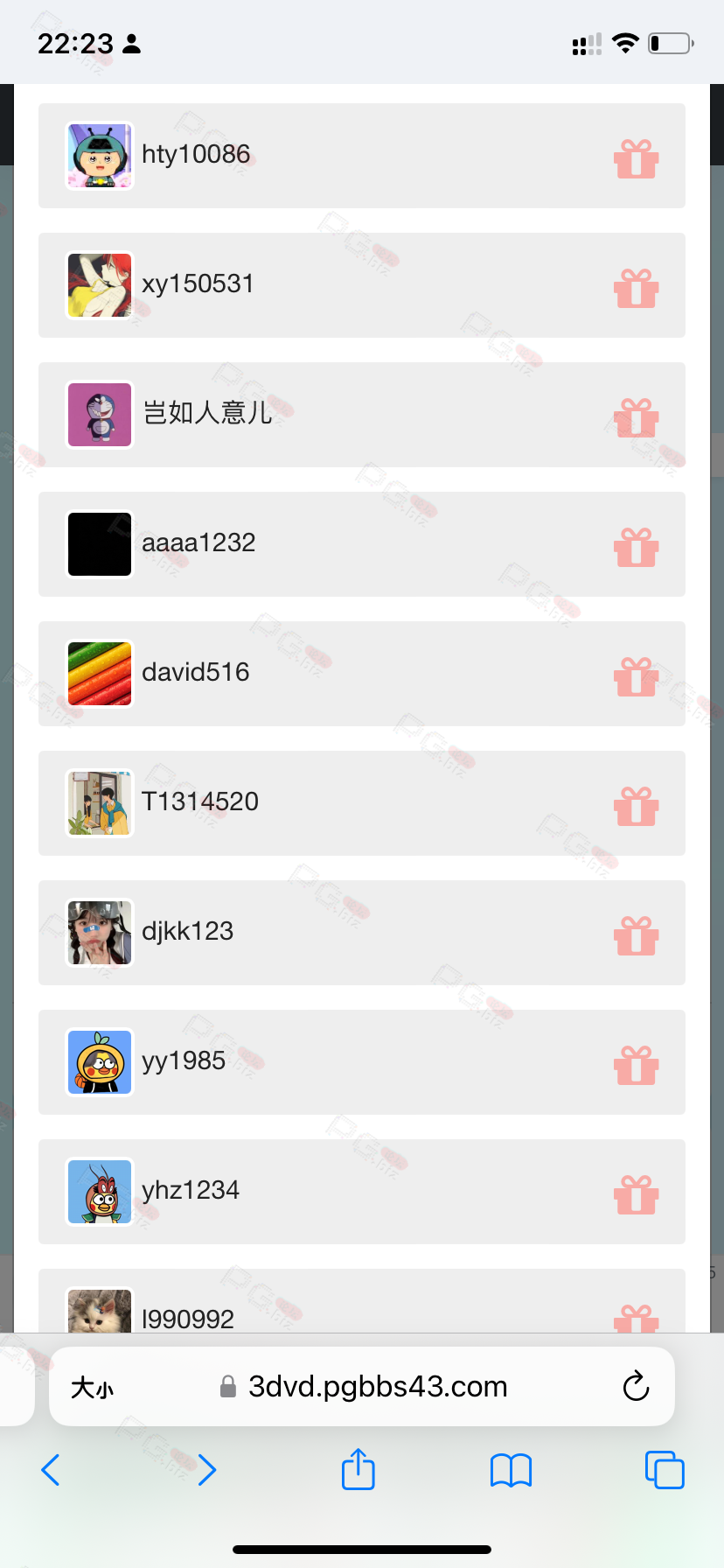This screenshot has height=1568, width=724.
Task: Show all open browser tabs
Action: tap(665, 1470)
